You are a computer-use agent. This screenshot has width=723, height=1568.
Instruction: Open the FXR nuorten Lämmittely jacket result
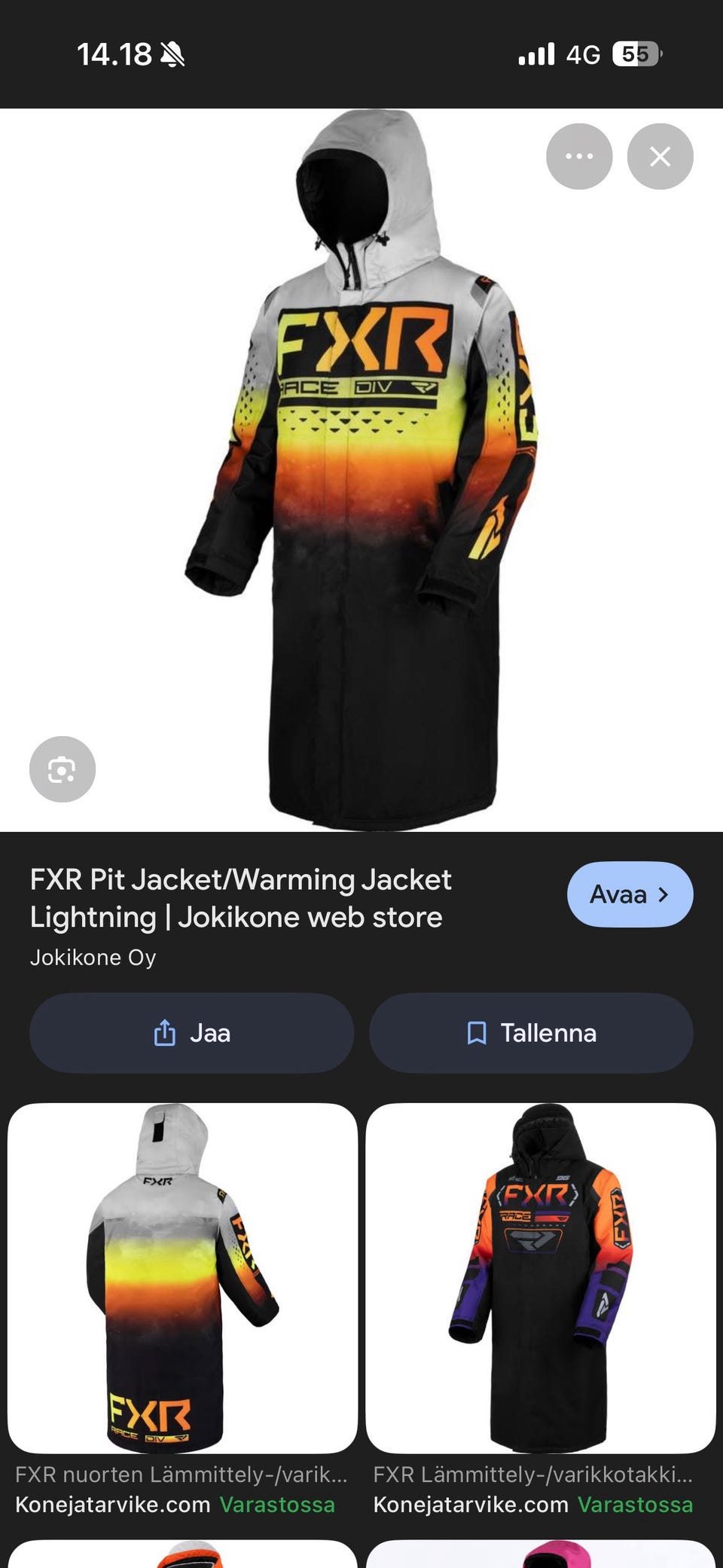(182, 1279)
